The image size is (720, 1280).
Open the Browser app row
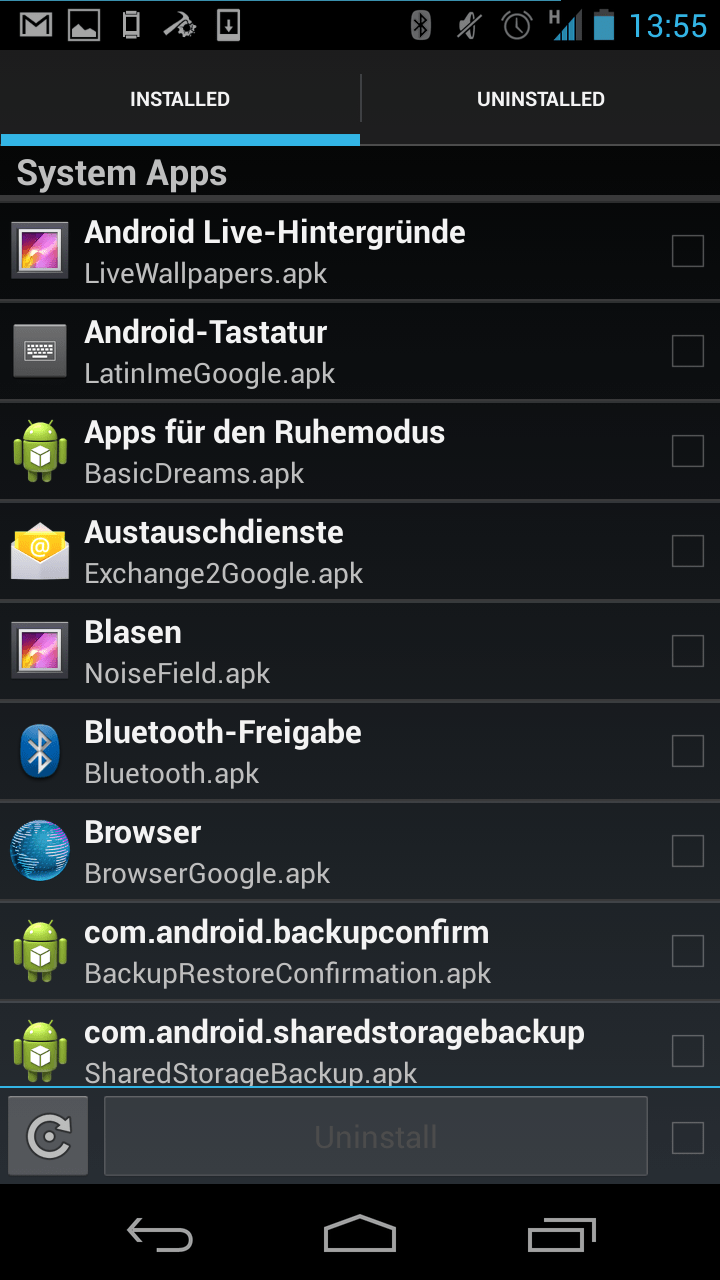(300, 851)
